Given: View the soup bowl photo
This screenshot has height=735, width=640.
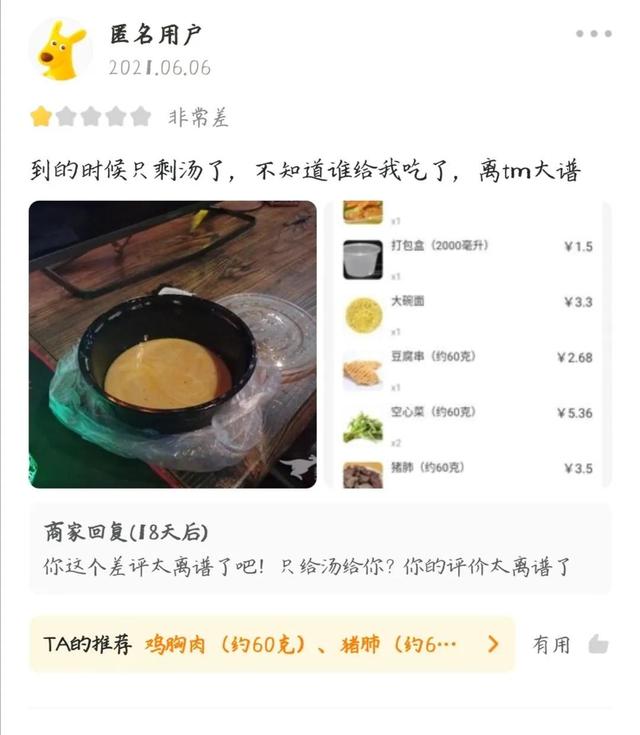Looking at the screenshot, I should pos(172,344).
